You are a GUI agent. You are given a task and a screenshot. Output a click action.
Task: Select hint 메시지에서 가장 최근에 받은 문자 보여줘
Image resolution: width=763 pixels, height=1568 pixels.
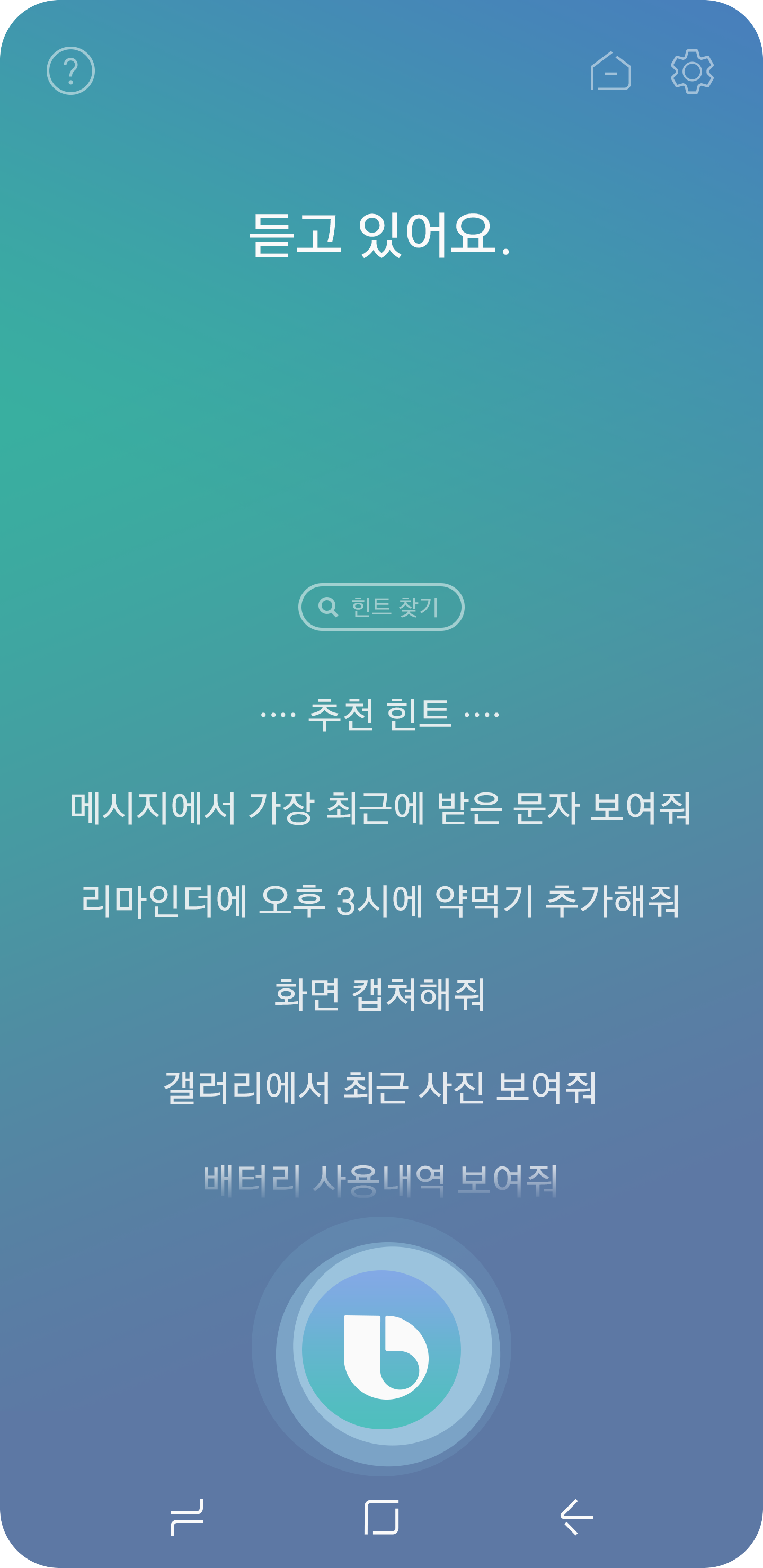click(380, 808)
